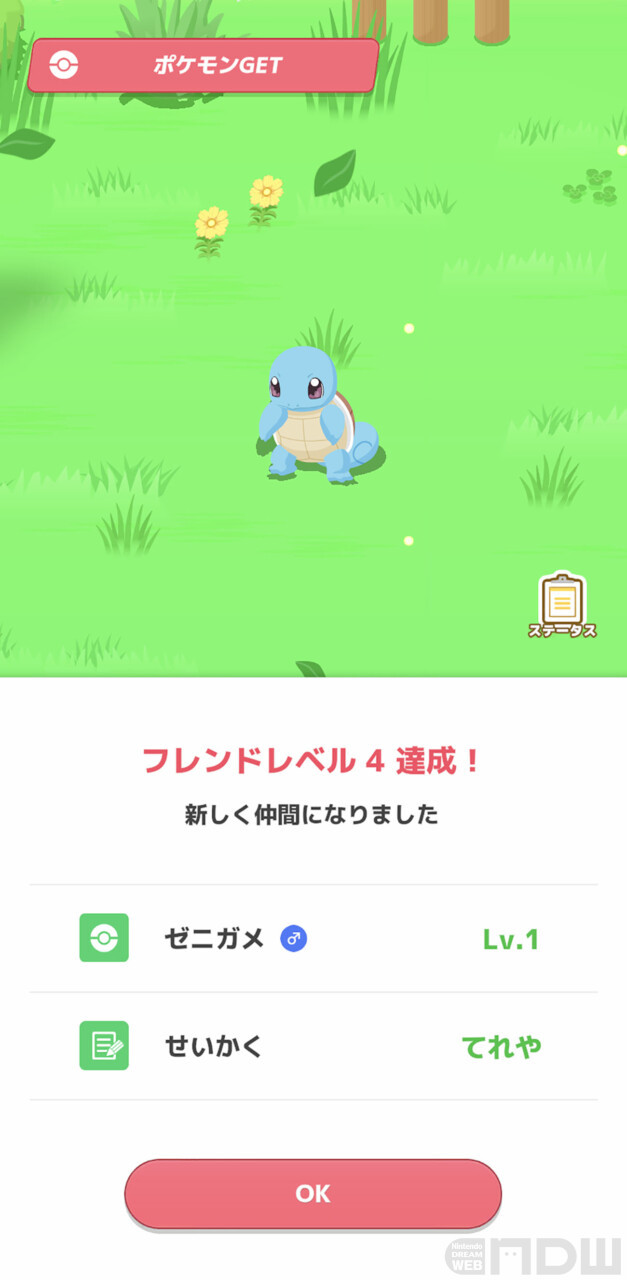Open the ステータス clipboard icon
This screenshot has height=1280, width=627.
[x=562, y=603]
